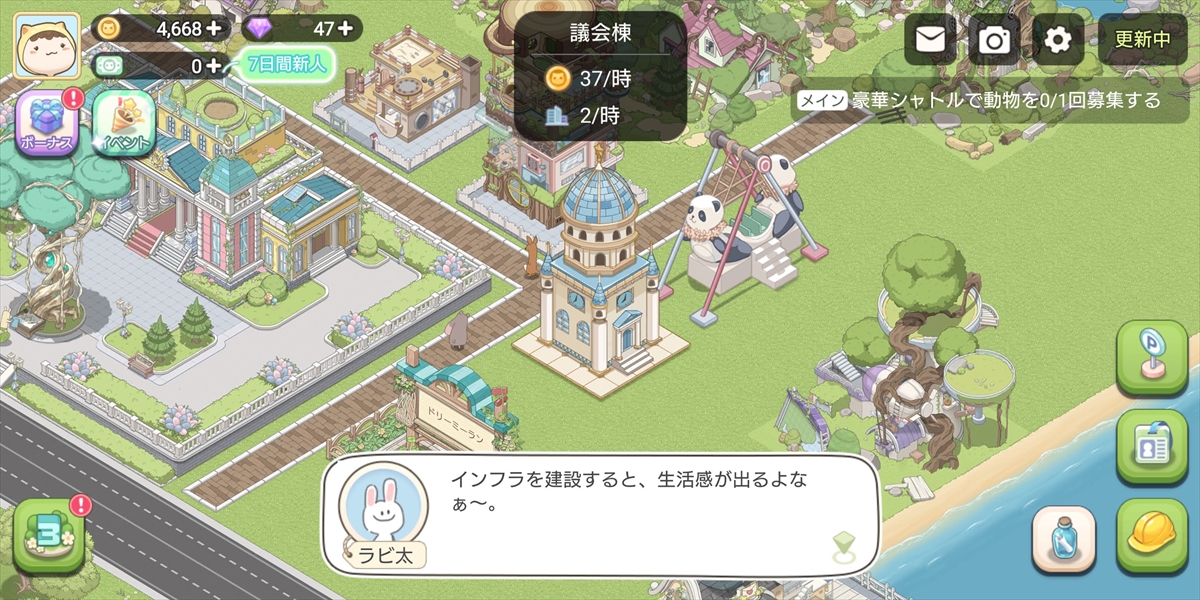Image resolution: width=1200 pixels, height=600 pixels.
Task: Add more green tickets
Action: click(213, 66)
